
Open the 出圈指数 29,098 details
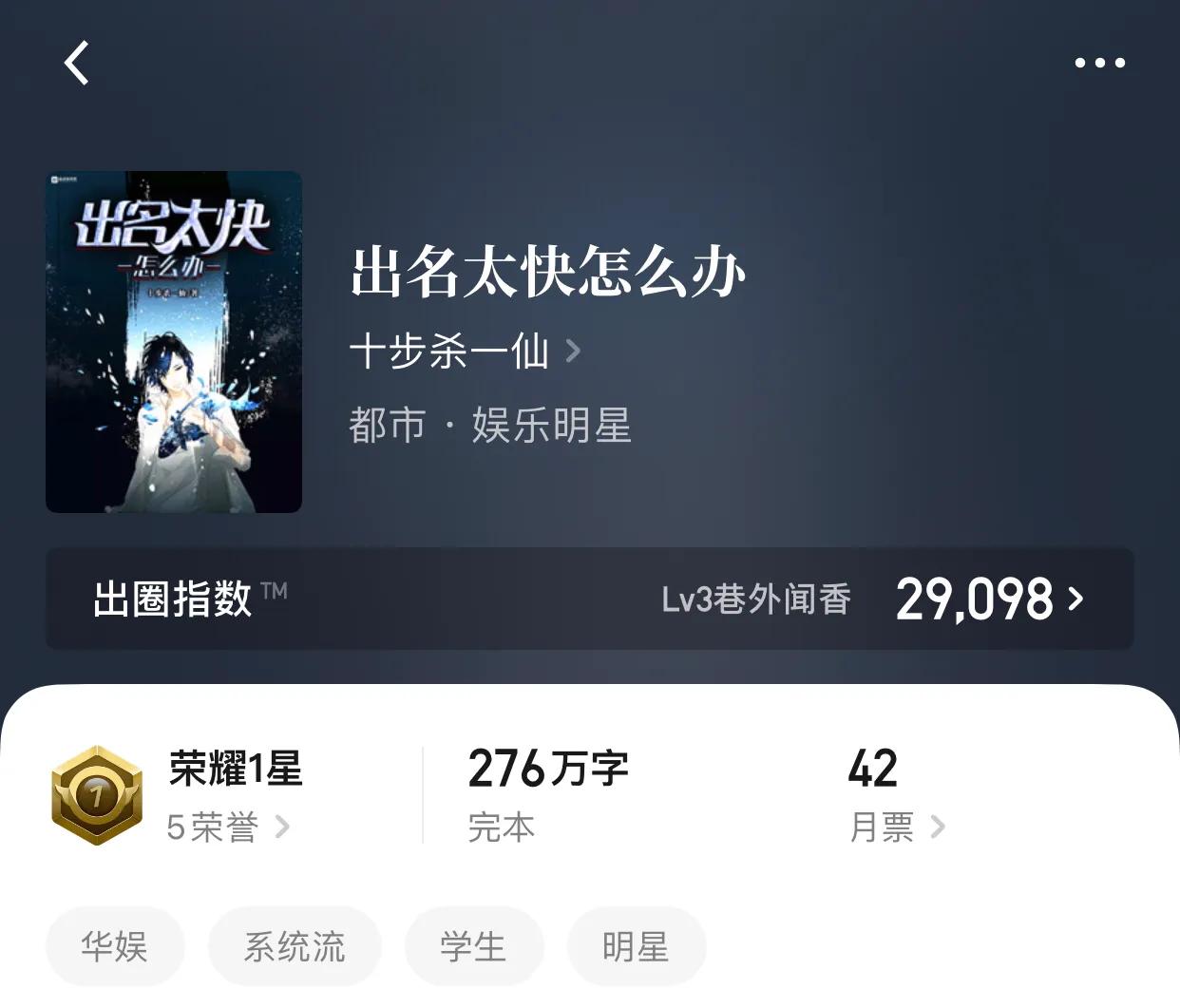click(988, 599)
